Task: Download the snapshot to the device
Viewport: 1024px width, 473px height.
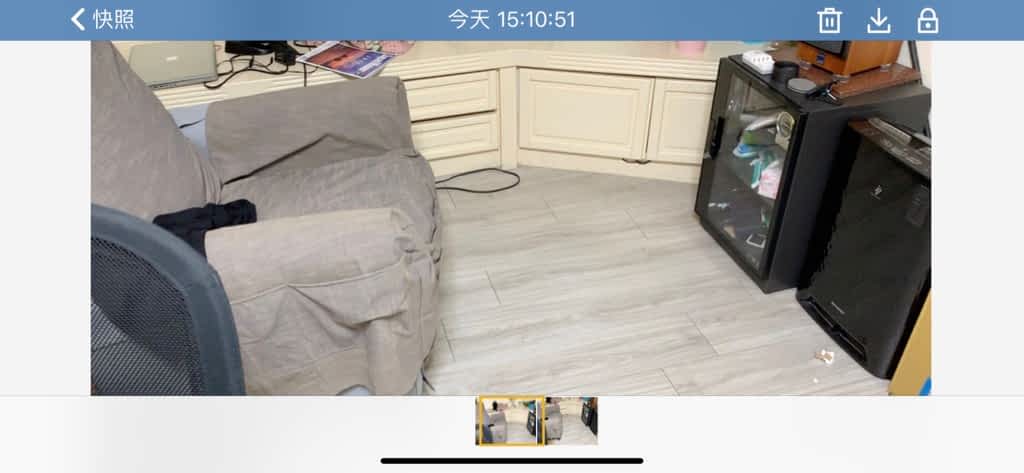Action: click(x=878, y=21)
